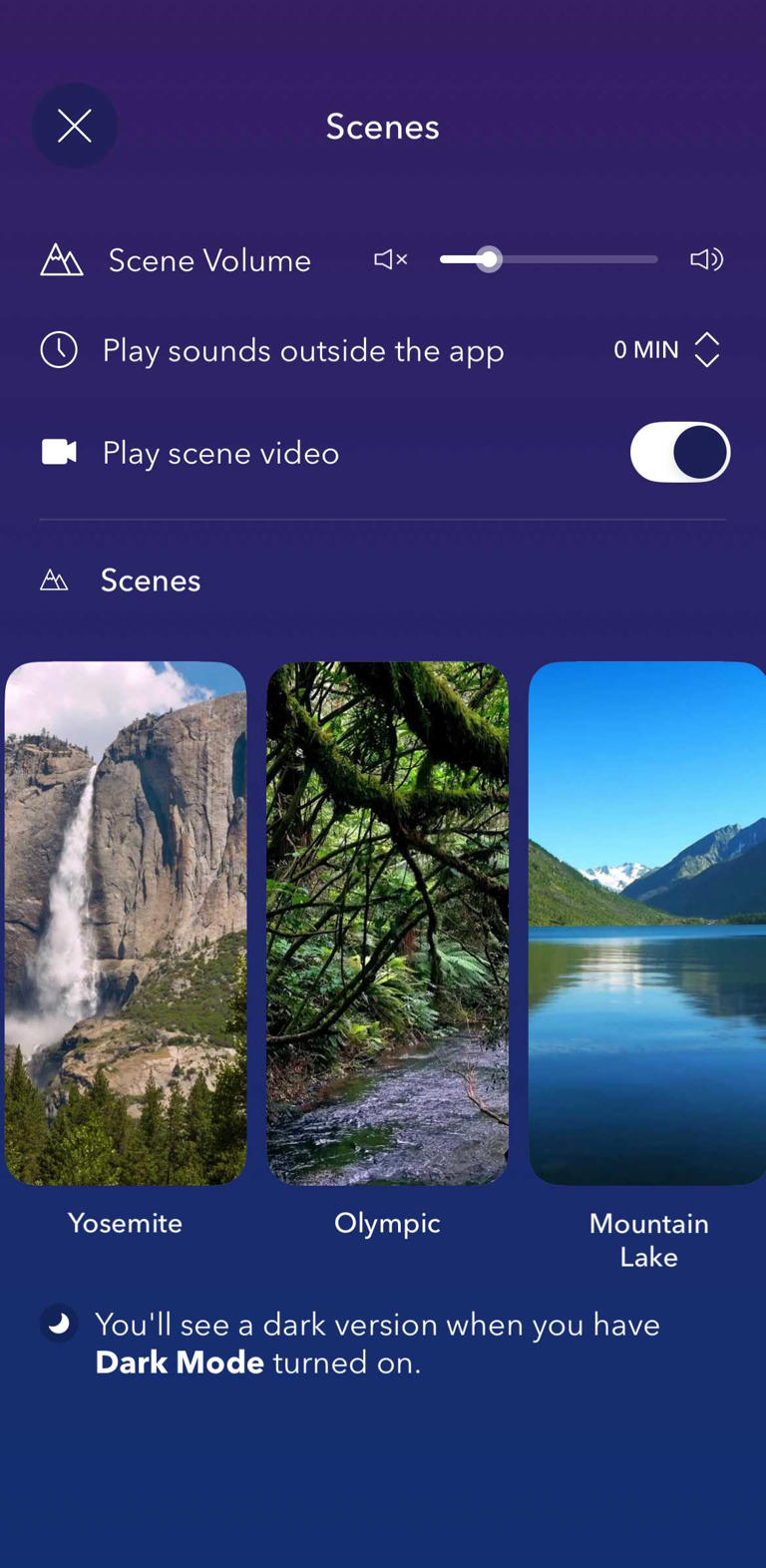Screen dimensions: 766x1568
Task: Click the Dark Mode bold text
Action: click(x=180, y=1362)
